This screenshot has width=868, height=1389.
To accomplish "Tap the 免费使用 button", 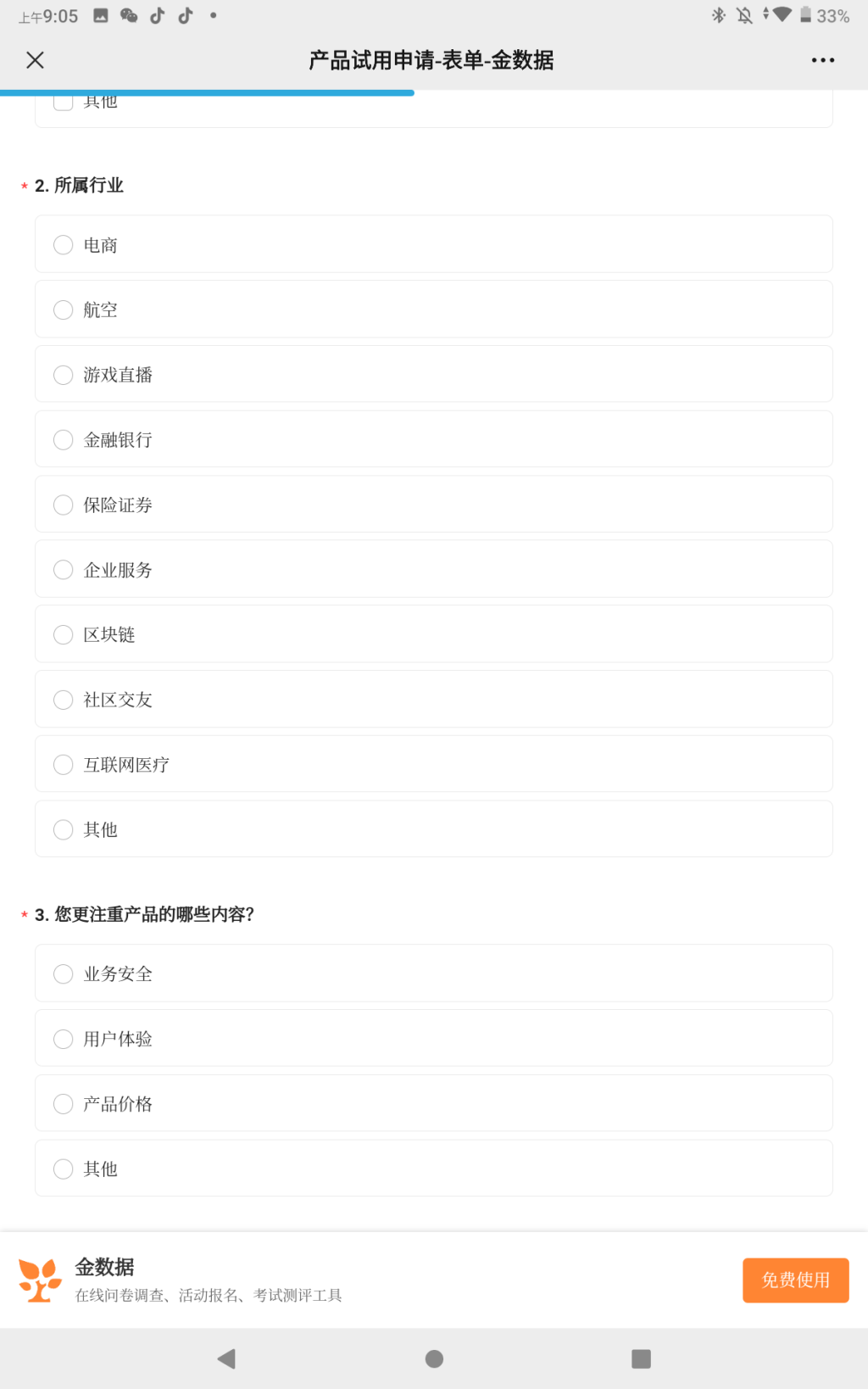I will click(x=795, y=1280).
